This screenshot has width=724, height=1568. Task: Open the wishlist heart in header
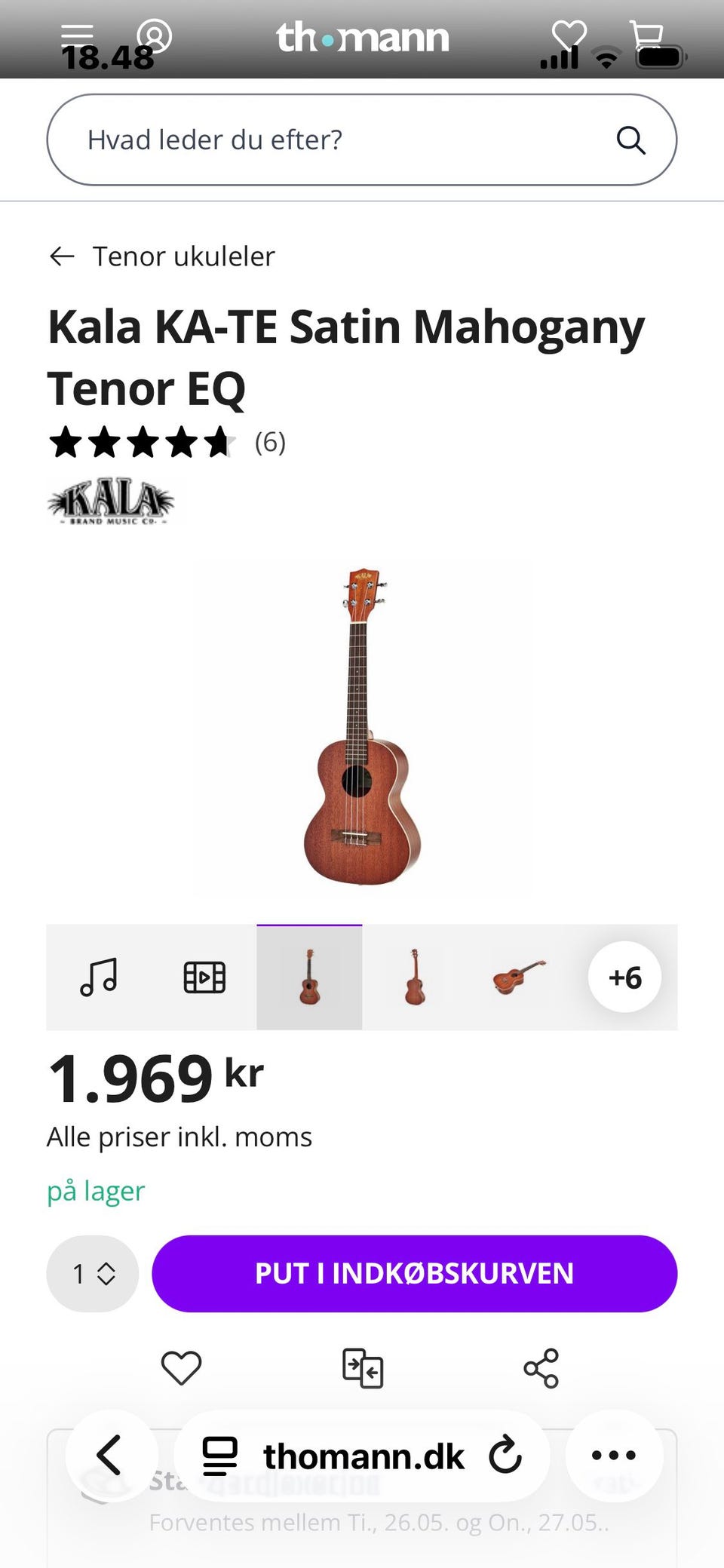click(569, 35)
